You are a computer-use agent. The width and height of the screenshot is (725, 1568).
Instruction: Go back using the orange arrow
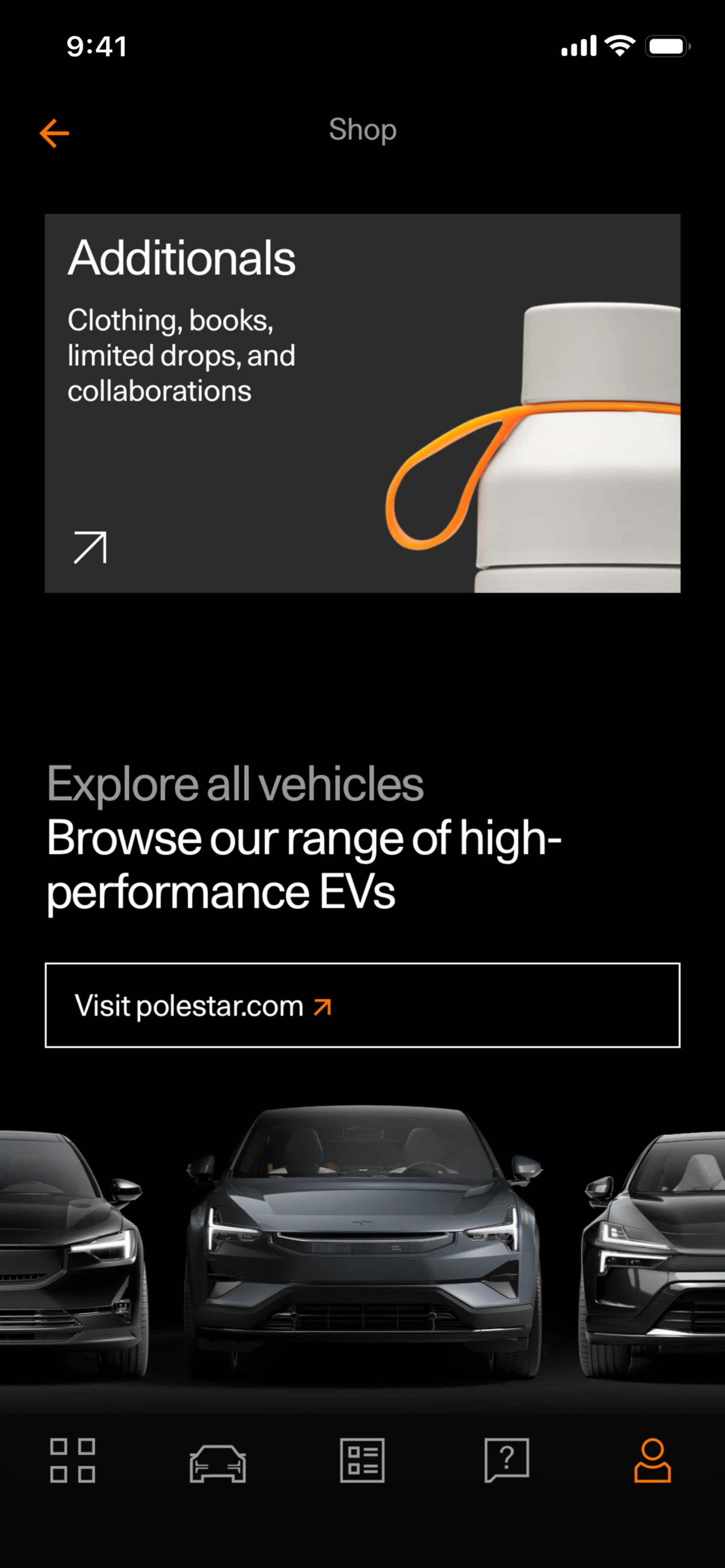pos(54,133)
